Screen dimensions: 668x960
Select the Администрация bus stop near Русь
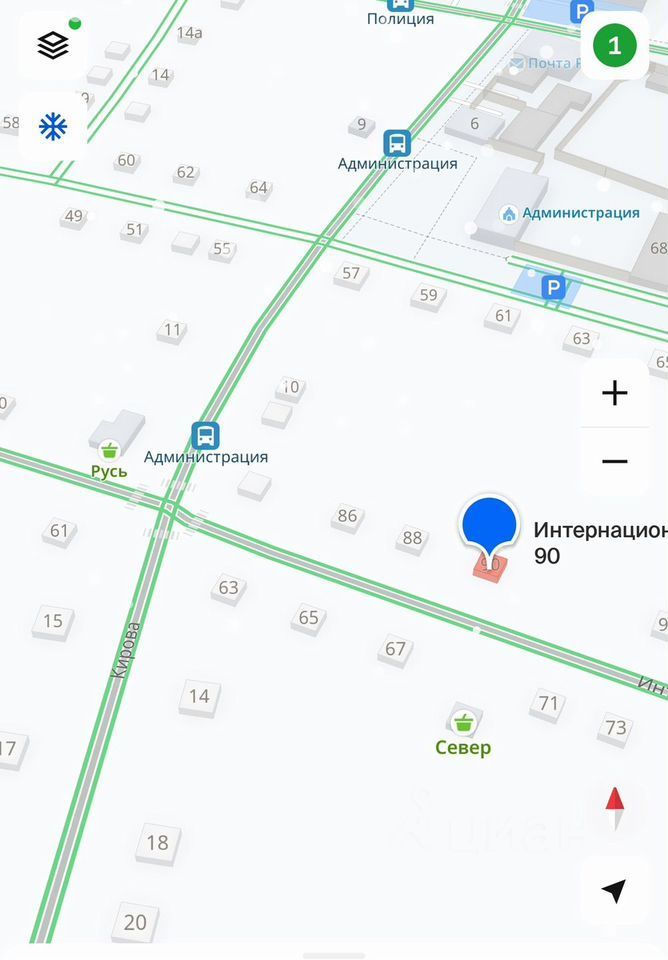[205, 435]
